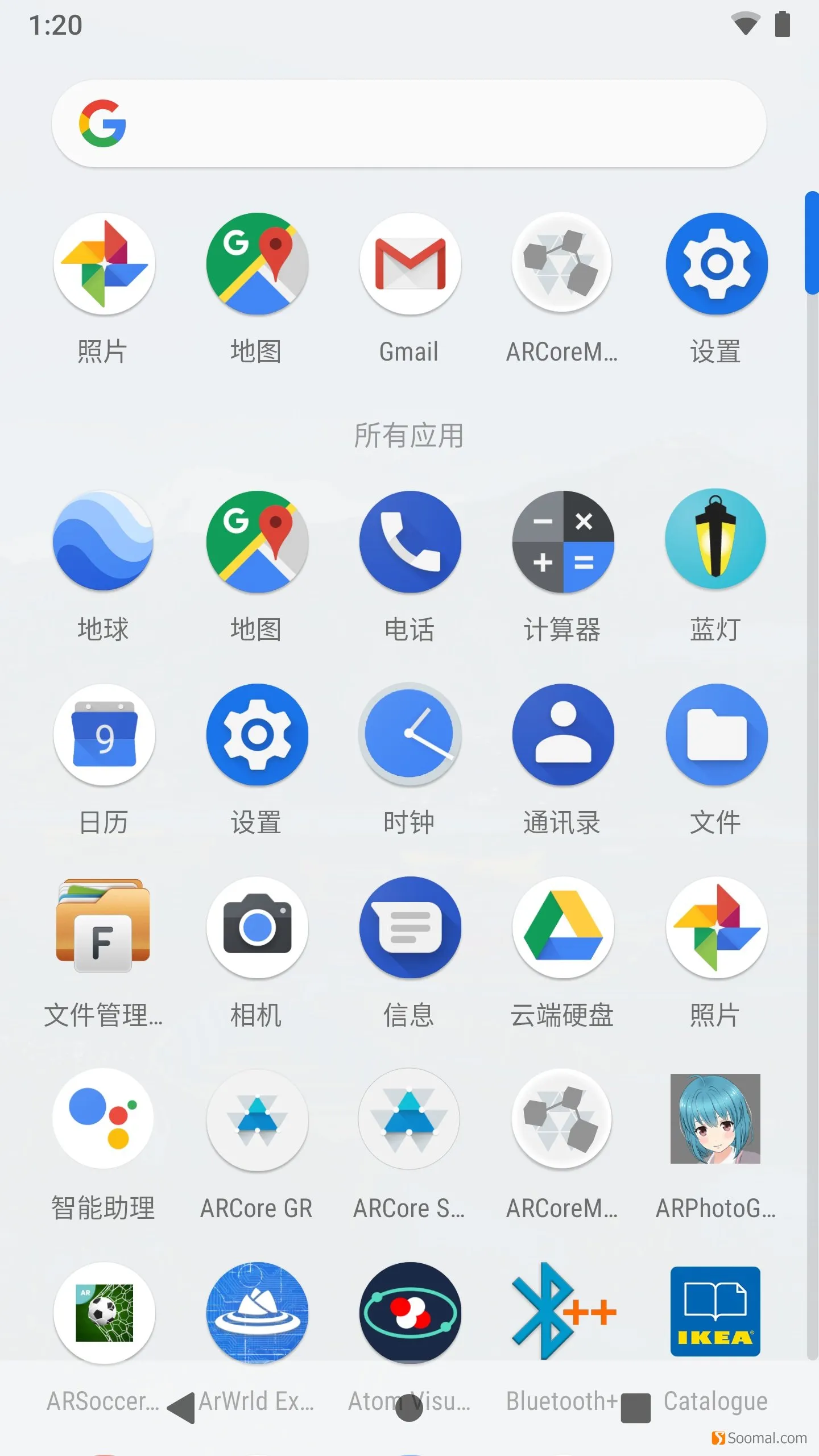This screenshot has width=819, height=1456.
Task: Open the 时钟 clock app
Action: coord(409,735)
